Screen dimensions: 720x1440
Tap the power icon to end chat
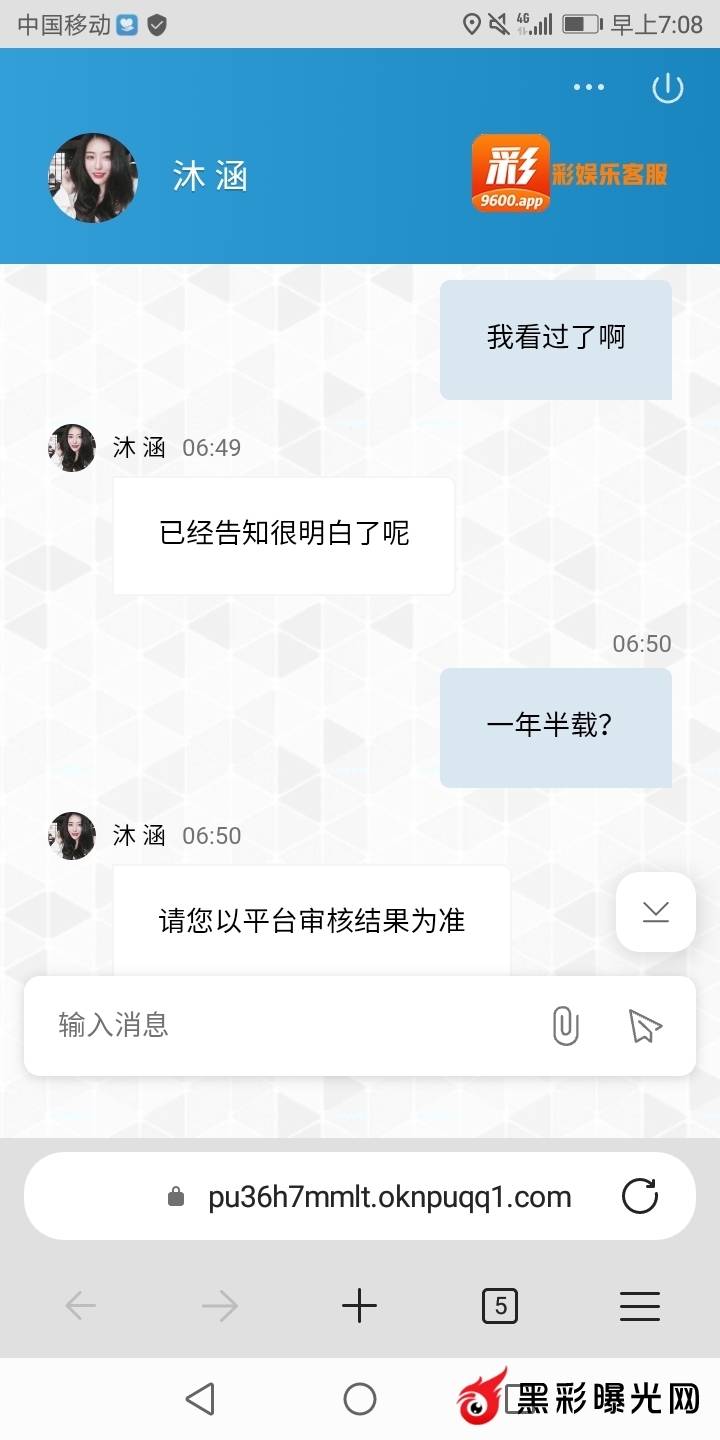(667, 88)
